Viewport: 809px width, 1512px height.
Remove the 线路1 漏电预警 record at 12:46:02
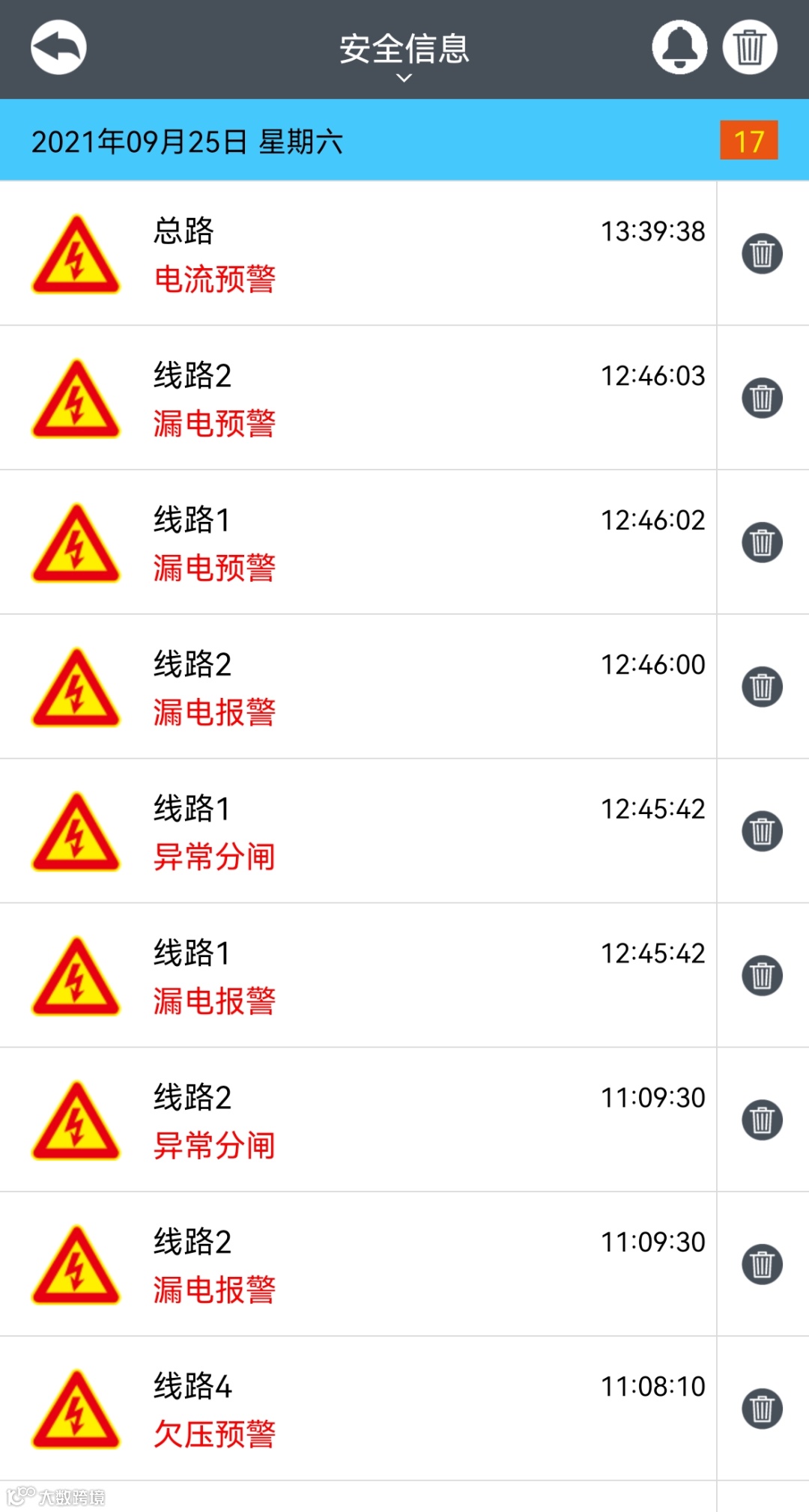[762, 543]
